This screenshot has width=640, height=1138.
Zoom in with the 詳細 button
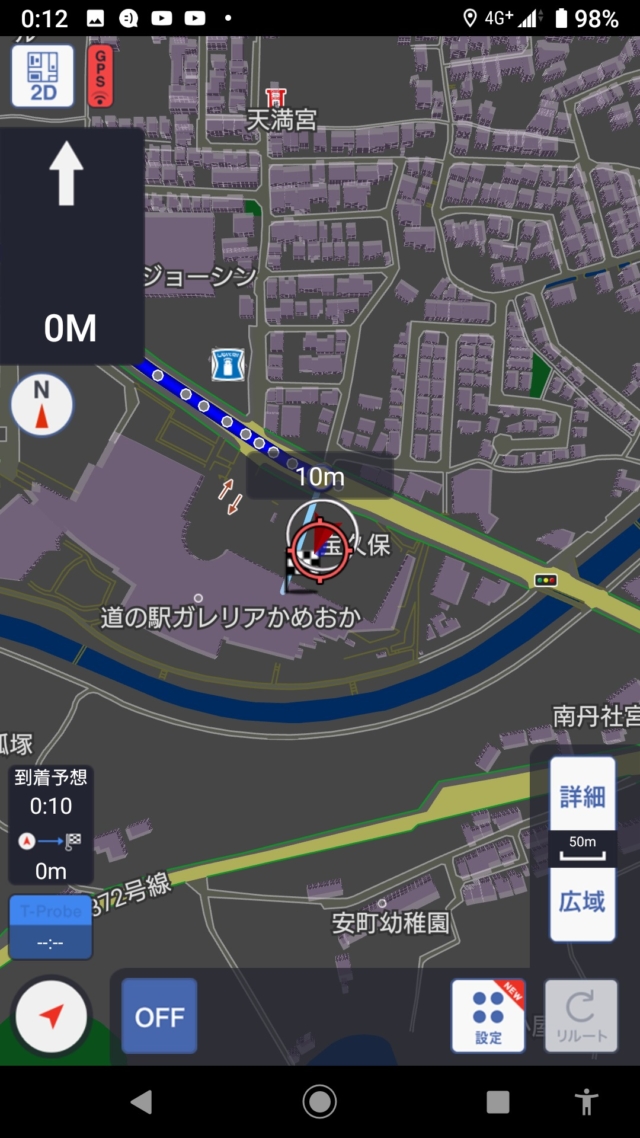(x=582, y=795)
